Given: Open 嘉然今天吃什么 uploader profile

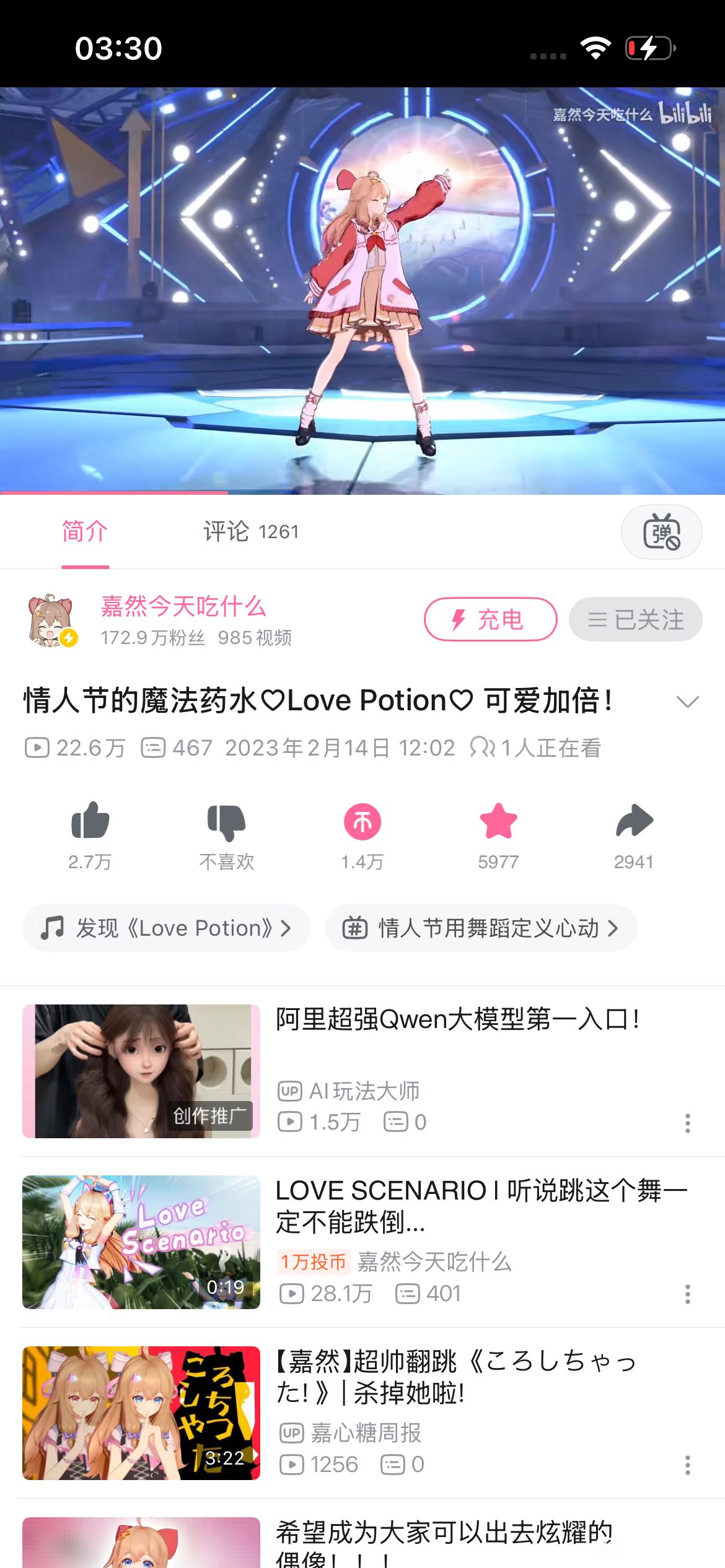Looking at the screenshot, I should 183,607.
